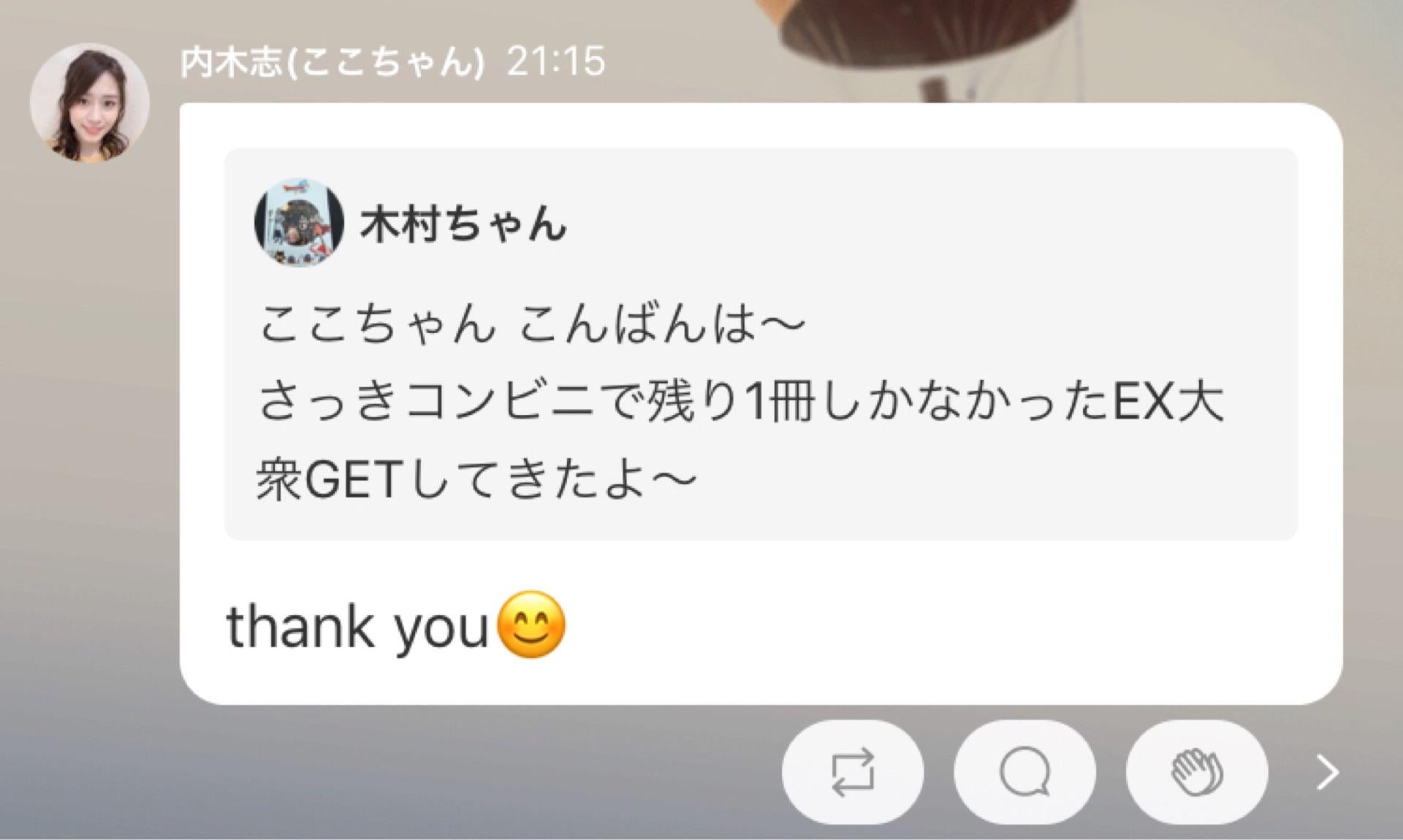The height and width of the screenshot is (840, 1403).
Task: Open 内木志(ここちゃん)'s profile picture
Action: click(x=89, y=102)
